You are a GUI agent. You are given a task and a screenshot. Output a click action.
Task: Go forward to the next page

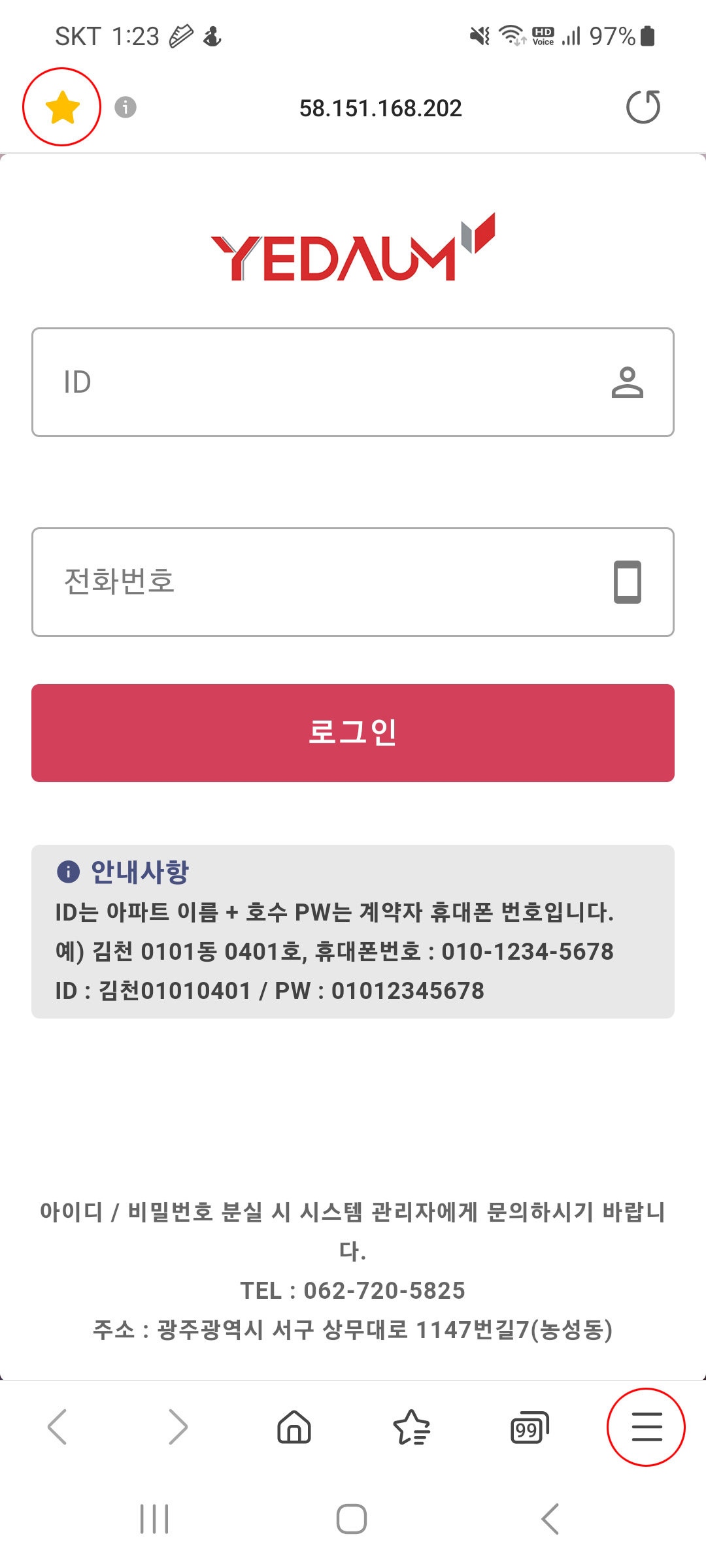pos(178,1428)
